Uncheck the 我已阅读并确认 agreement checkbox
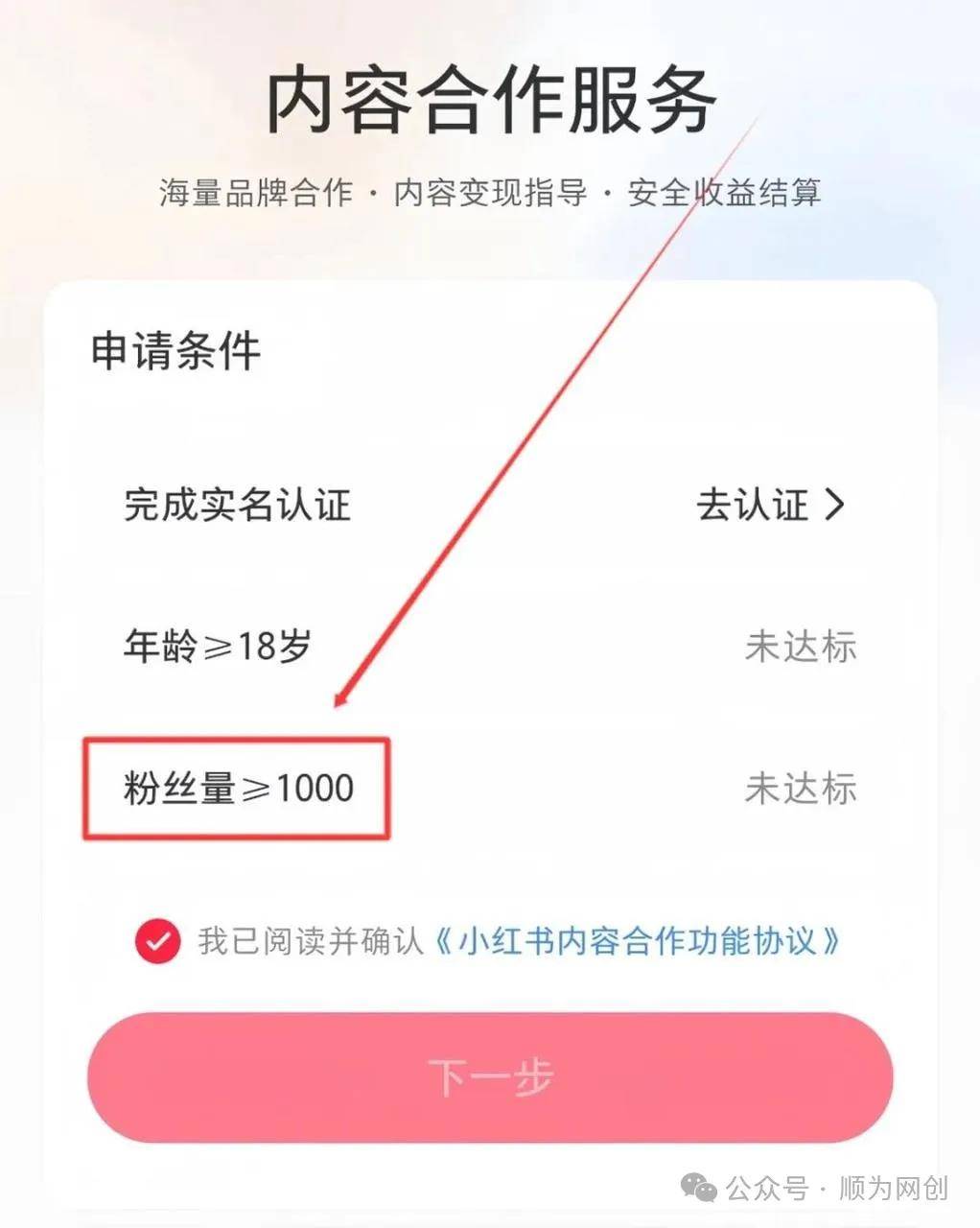980x1228 pixels. click(158, 940)
